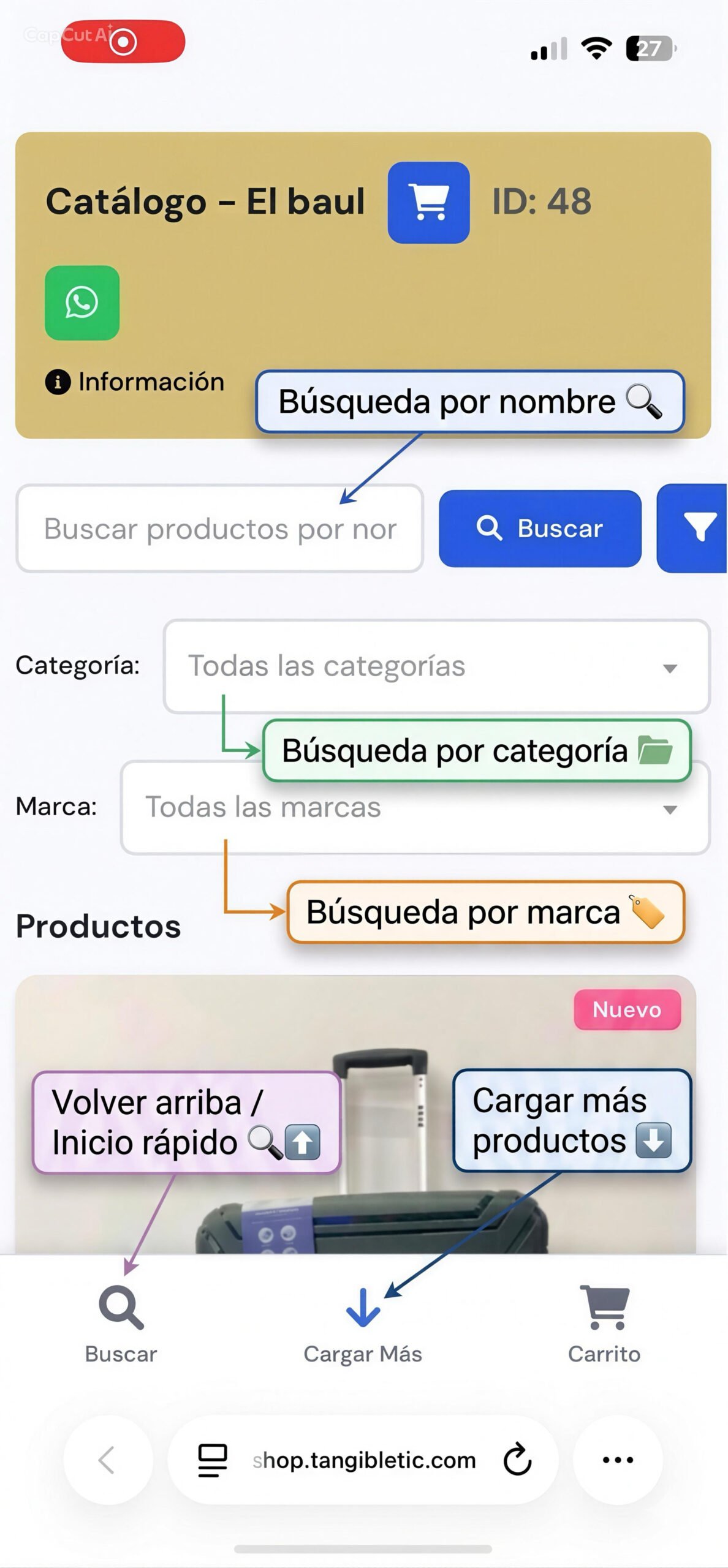Image resolution: width=728 pixels, height=1568 pixels.
Task: Tap the Buscar productos por nombre input field
Action: coord(221,529)
